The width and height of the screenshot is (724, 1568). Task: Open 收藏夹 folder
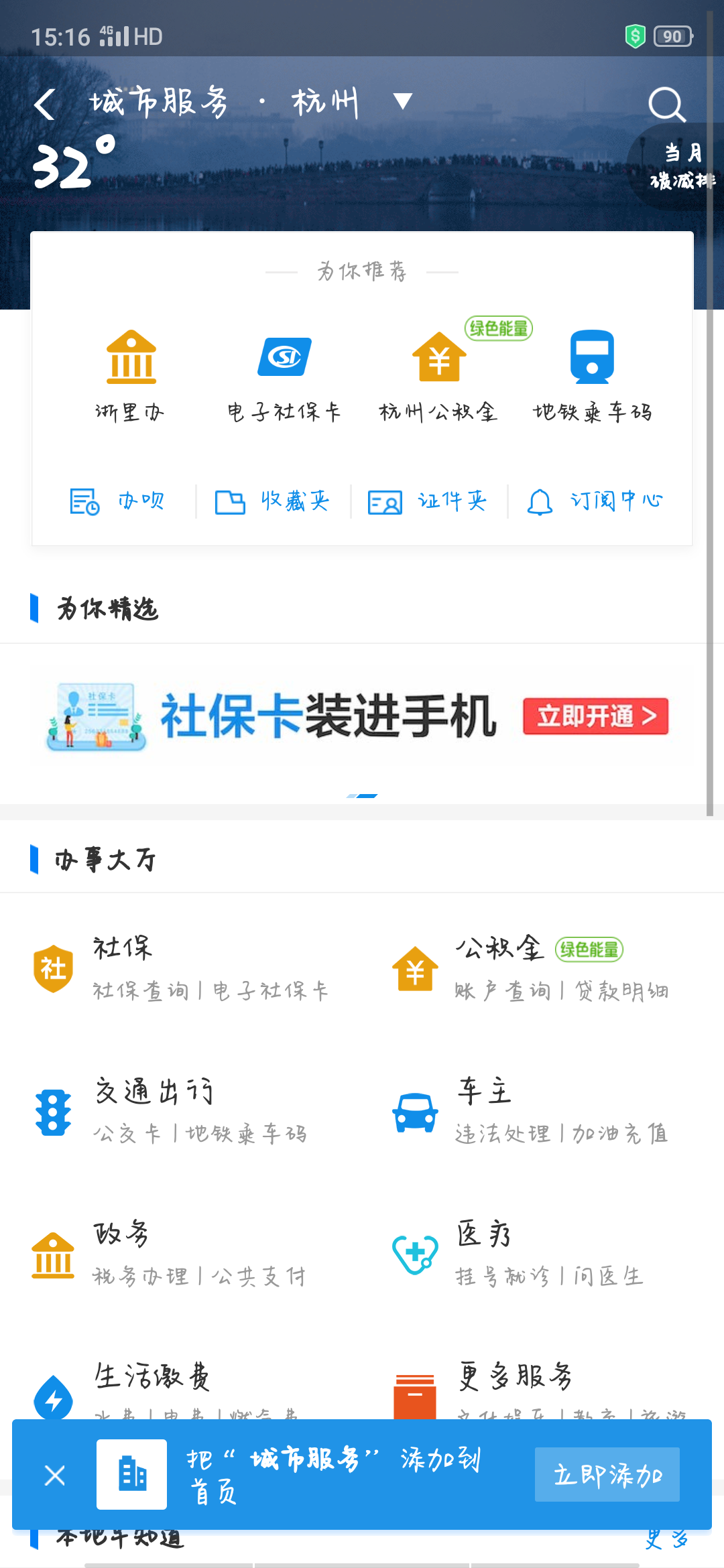coord(273,501)
